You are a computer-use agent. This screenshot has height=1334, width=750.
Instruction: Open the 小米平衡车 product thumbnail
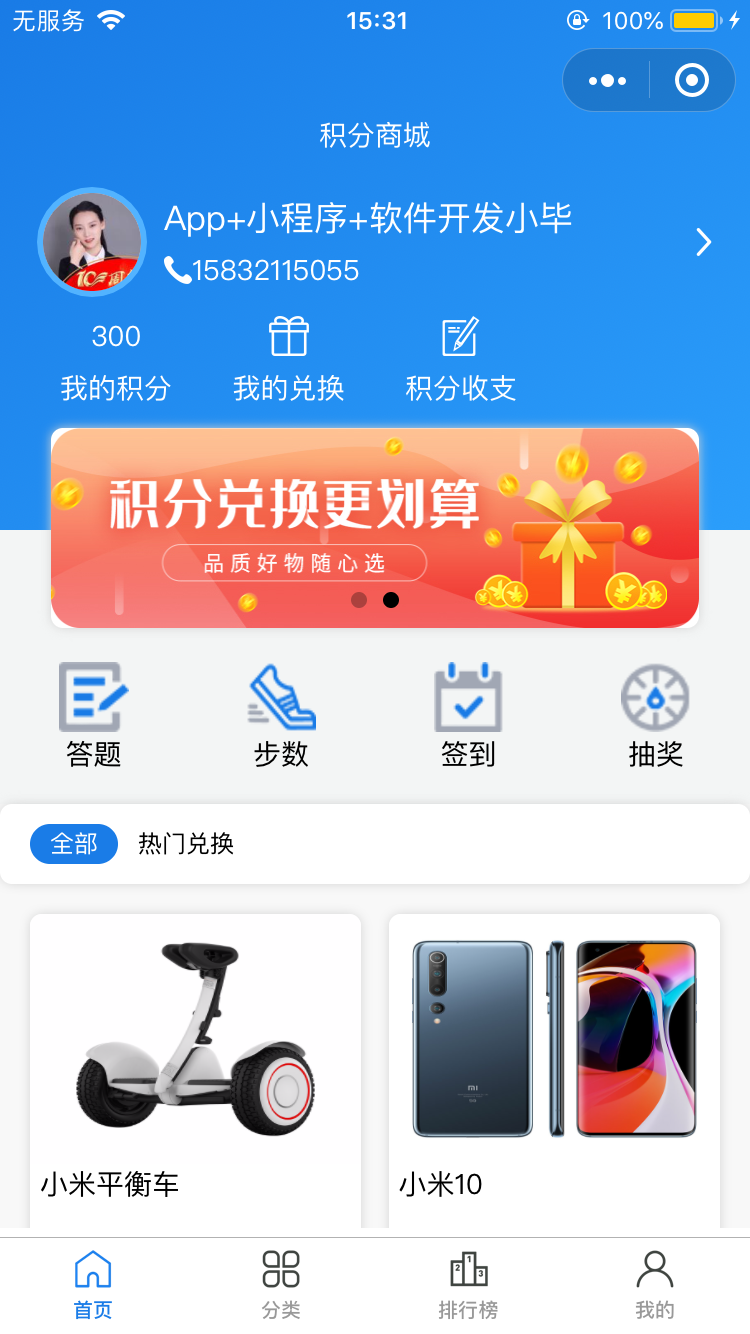pyautogui.click(x=194, y=1040)
